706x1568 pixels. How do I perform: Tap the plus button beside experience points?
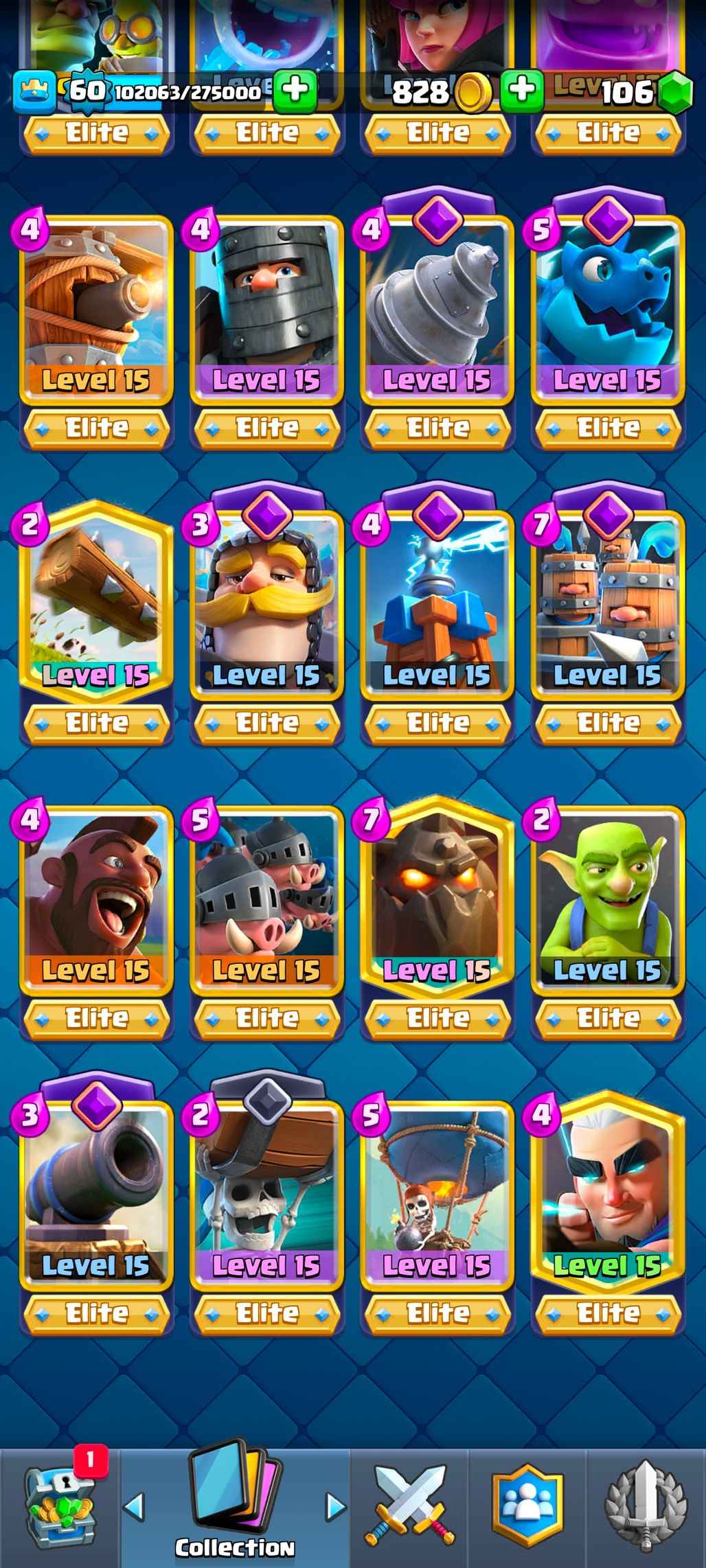pos(295,91)
